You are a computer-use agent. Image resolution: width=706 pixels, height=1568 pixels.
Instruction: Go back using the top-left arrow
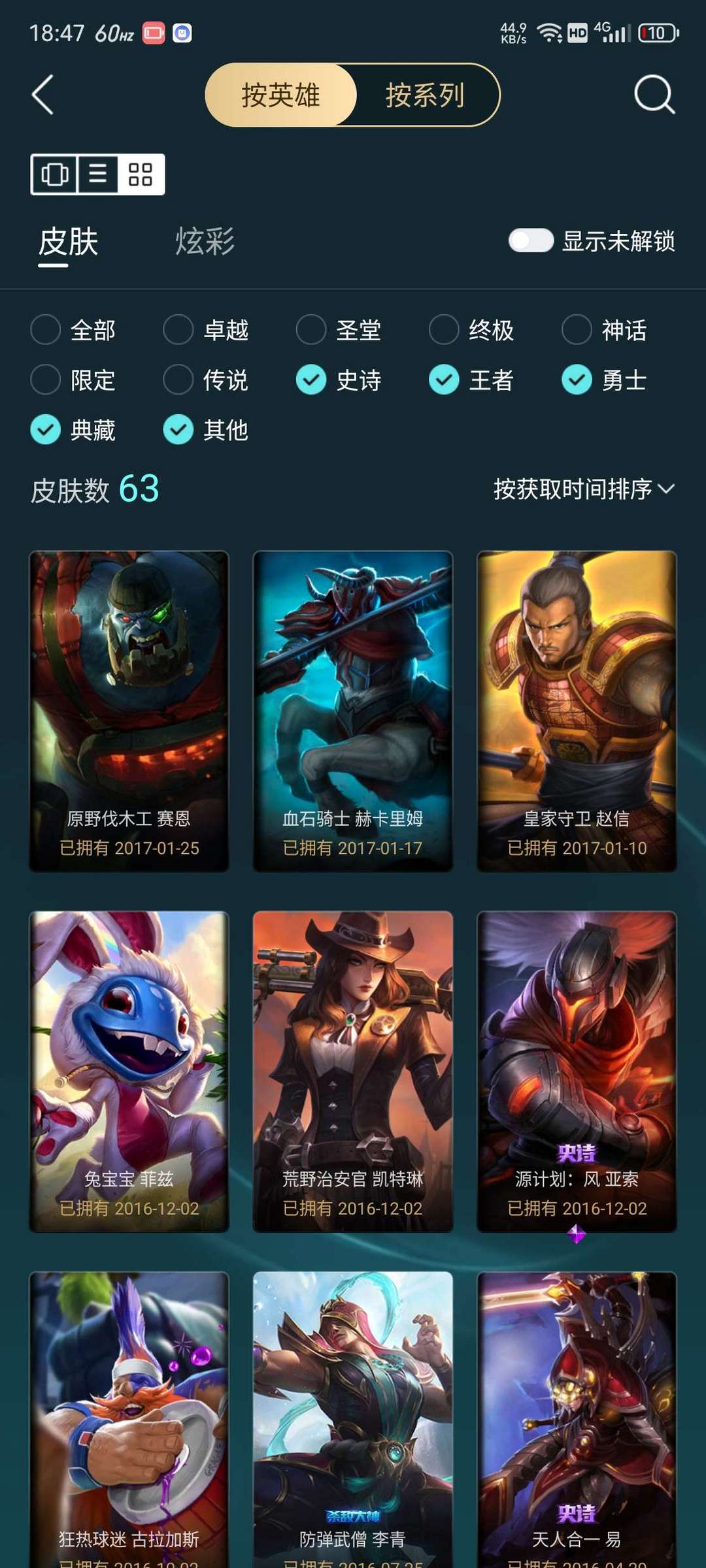[x=42, y=95]
